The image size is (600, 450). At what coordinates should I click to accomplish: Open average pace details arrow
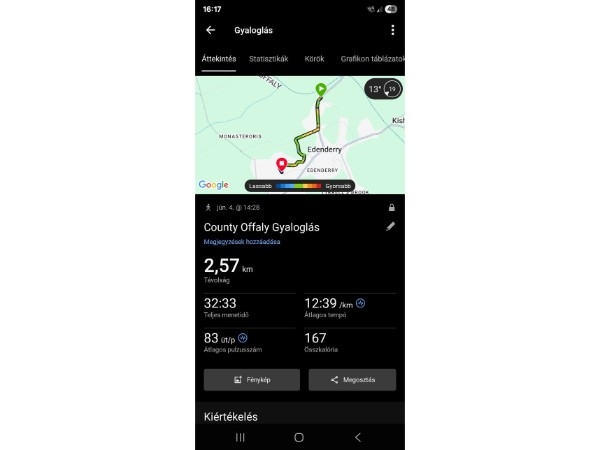point(360,303)
